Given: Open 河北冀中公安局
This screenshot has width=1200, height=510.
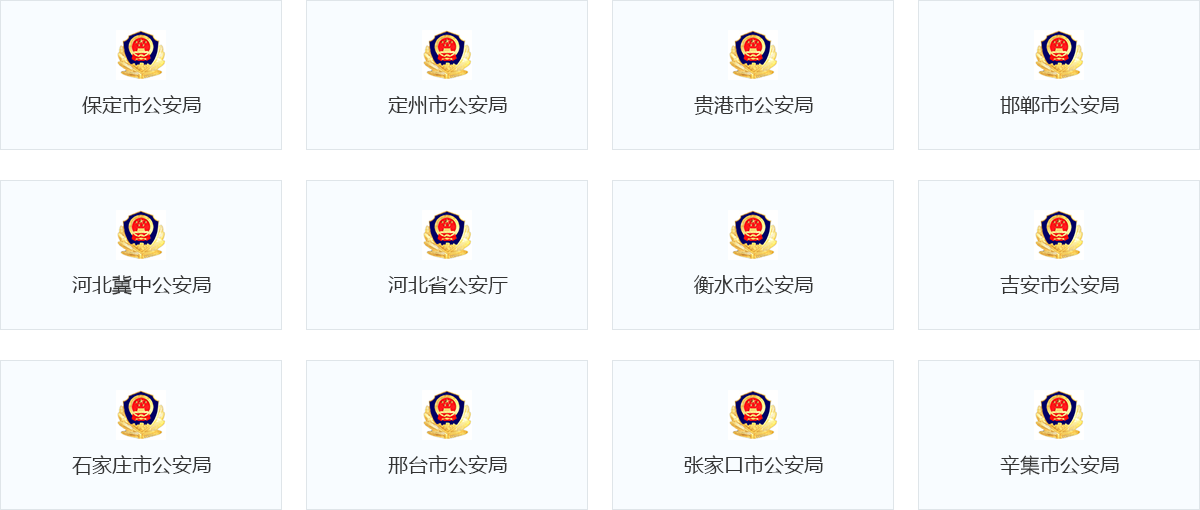Looking at the screenshot, I should tap(141, 256).
